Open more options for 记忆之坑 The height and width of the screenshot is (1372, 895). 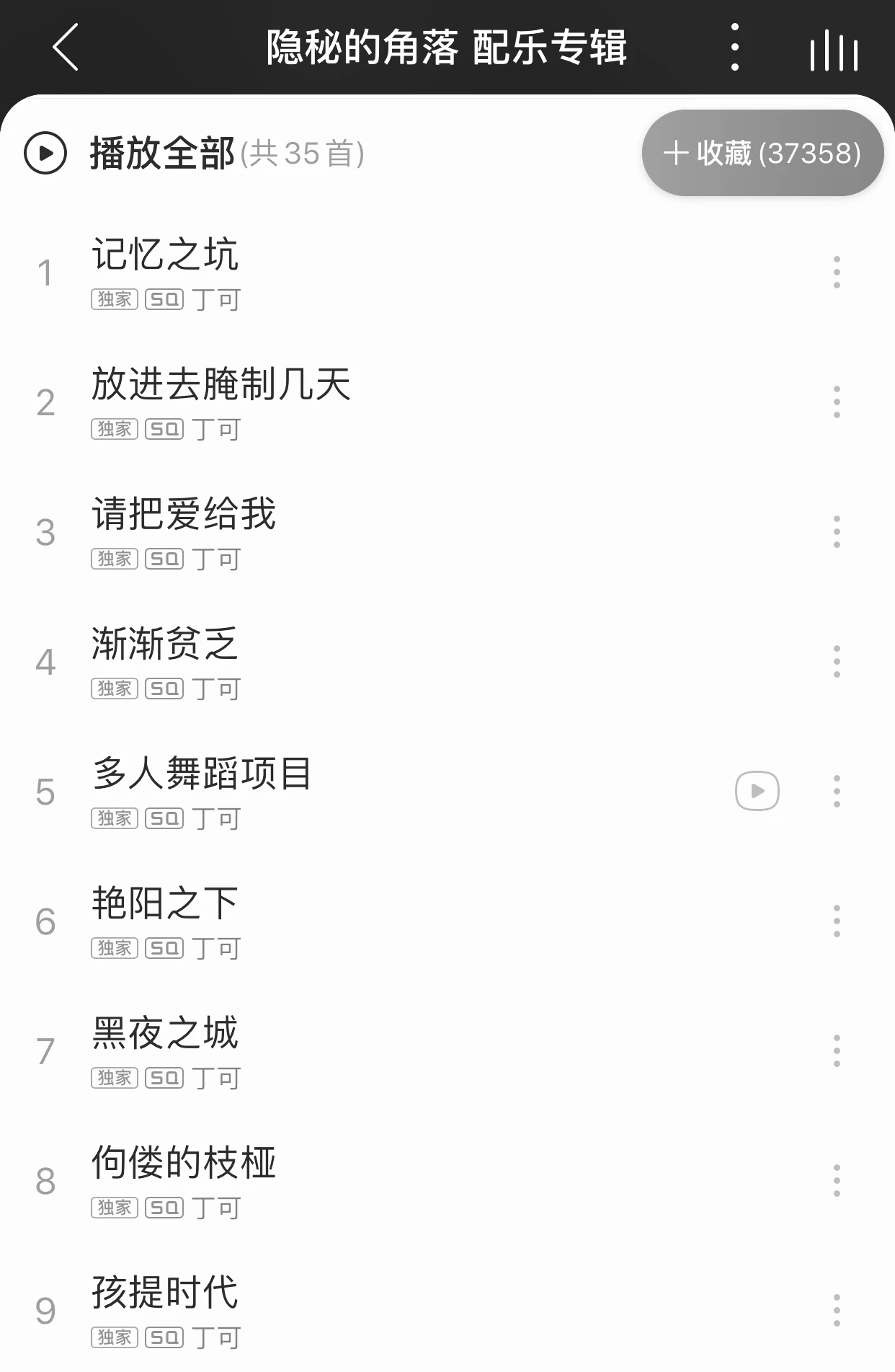[837, 273]
